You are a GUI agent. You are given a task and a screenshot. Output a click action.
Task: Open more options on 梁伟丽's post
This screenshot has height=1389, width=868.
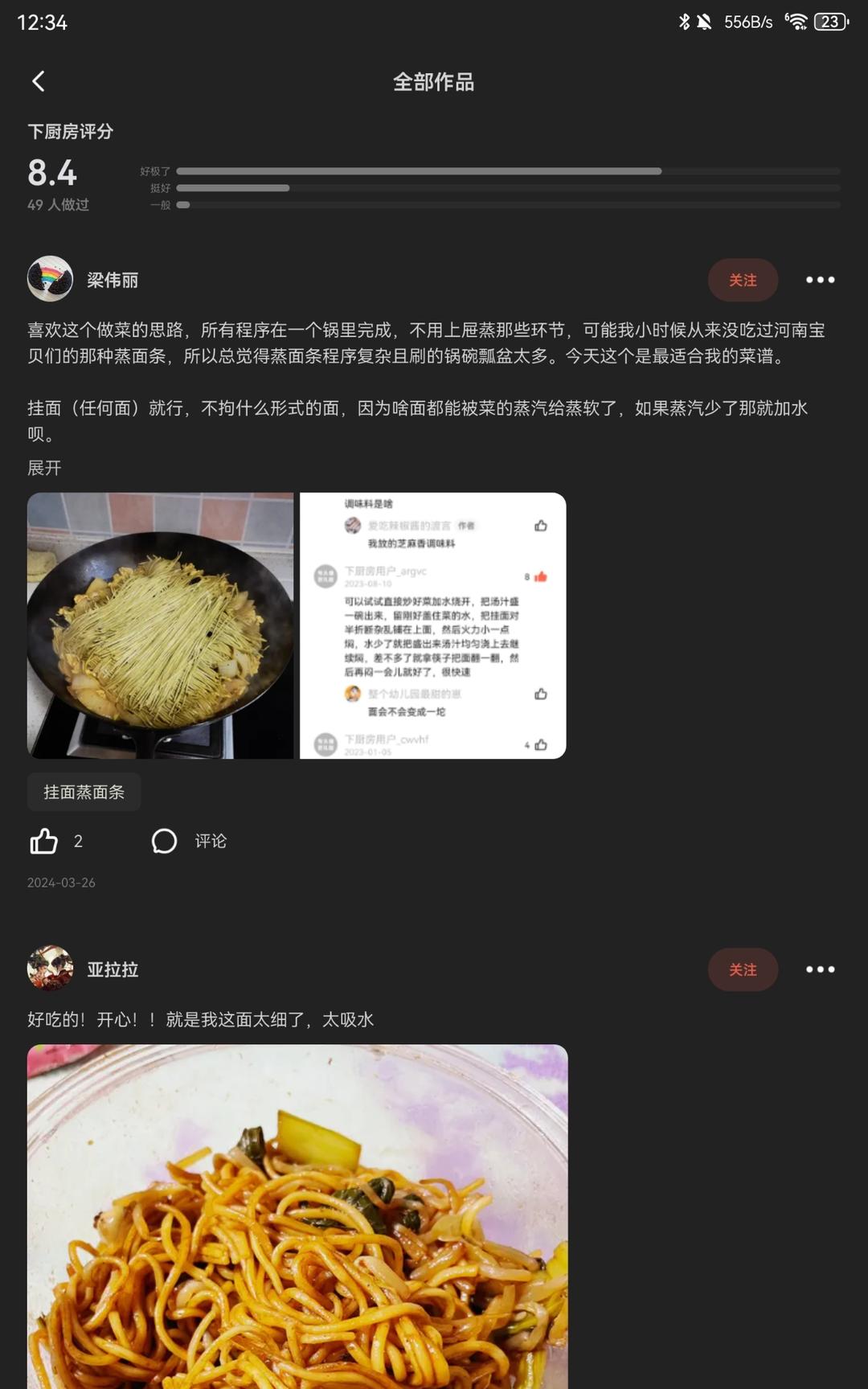821,280
